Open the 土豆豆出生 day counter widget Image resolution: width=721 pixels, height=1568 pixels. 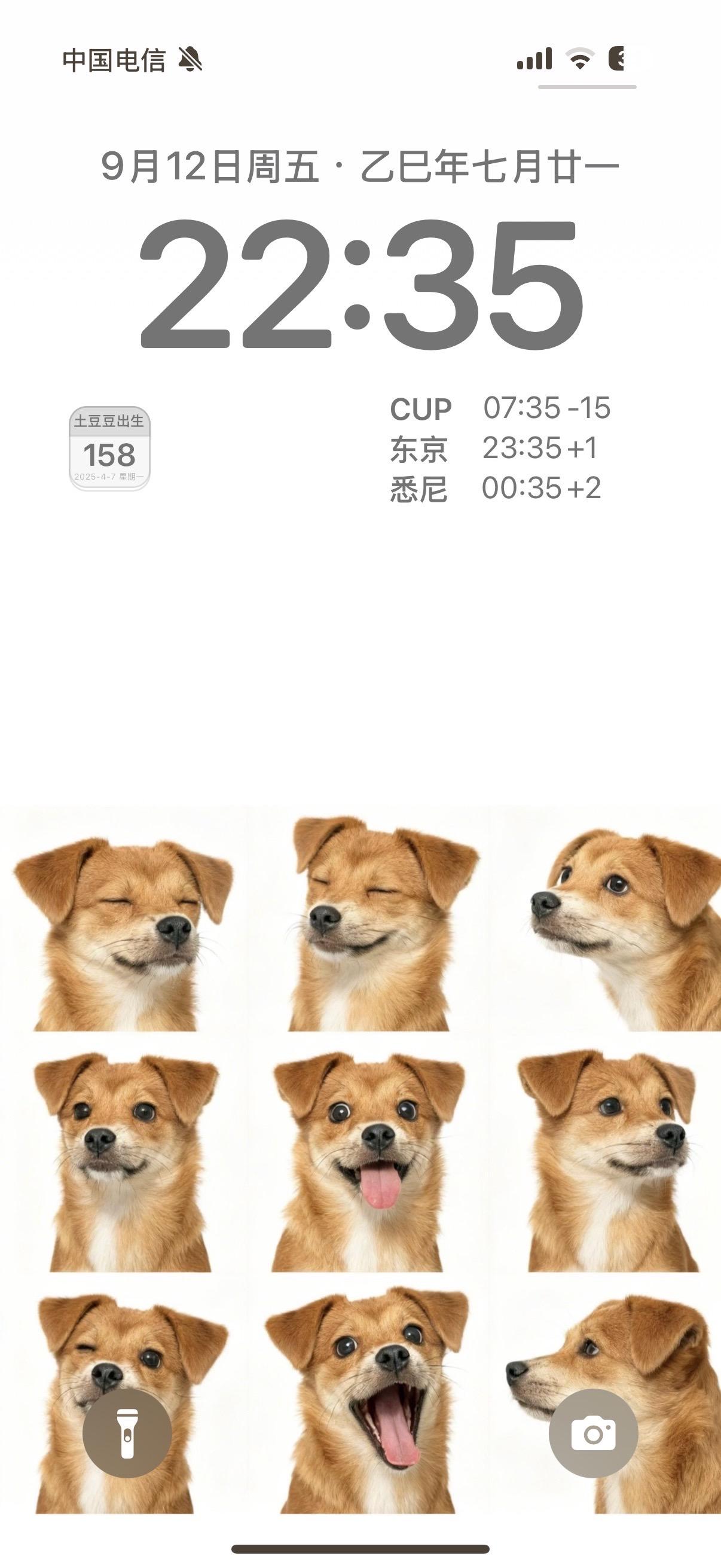pyautogui.click(x=109, y=449)
